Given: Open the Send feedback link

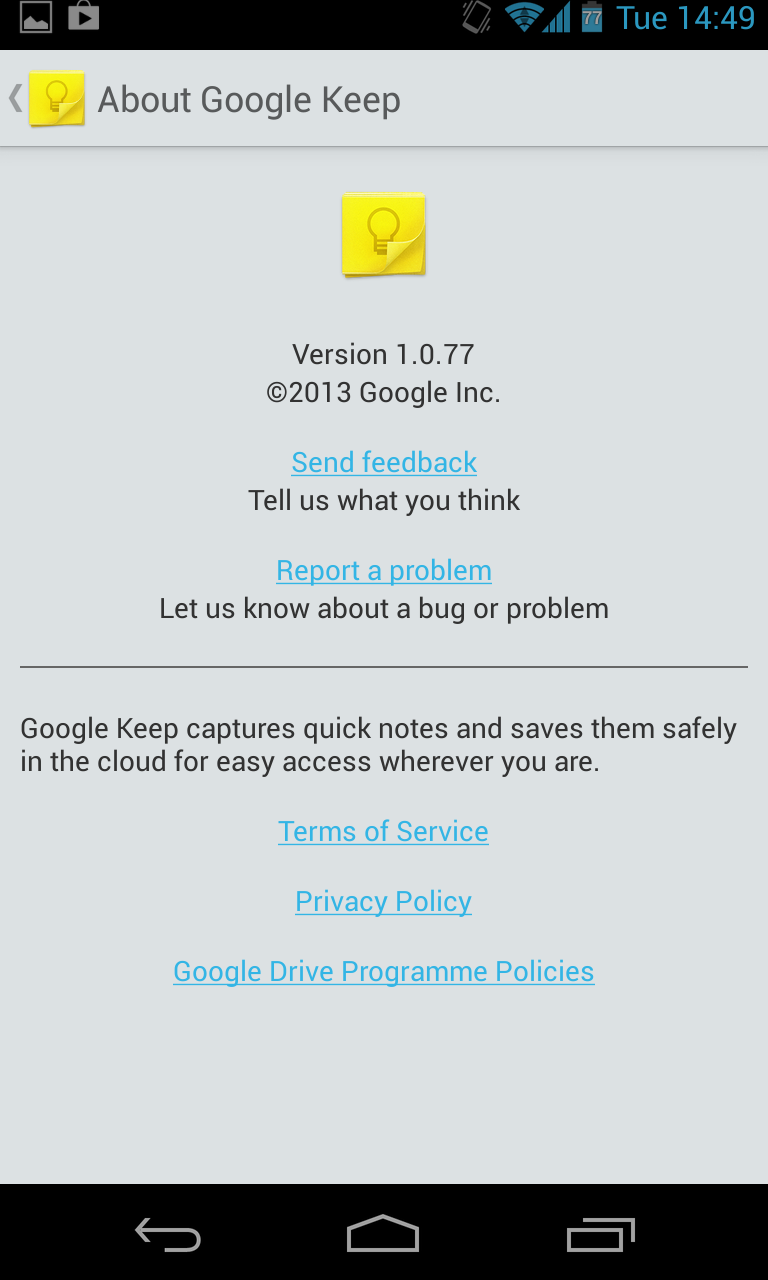Looking at the screenshot, I should point(384,462).
